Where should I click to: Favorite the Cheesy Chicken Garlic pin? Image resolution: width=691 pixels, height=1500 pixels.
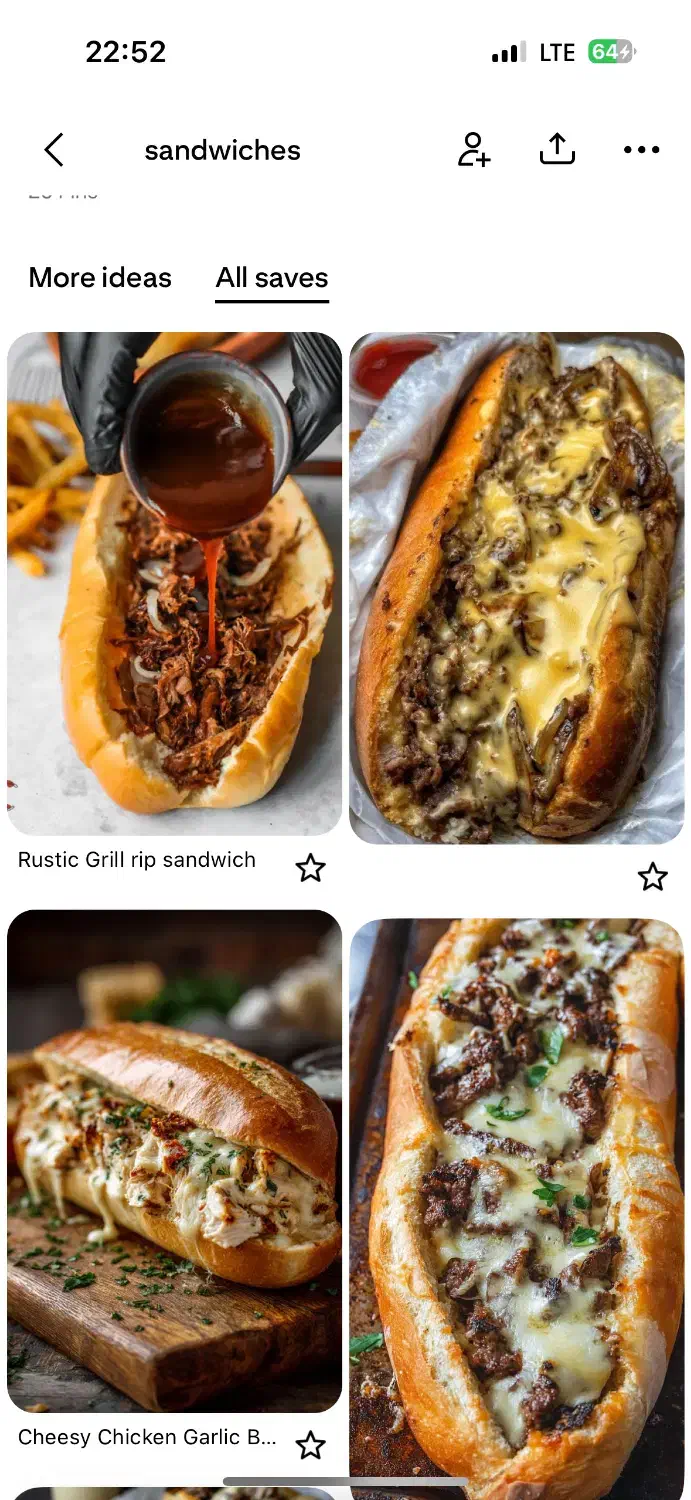311,1444
